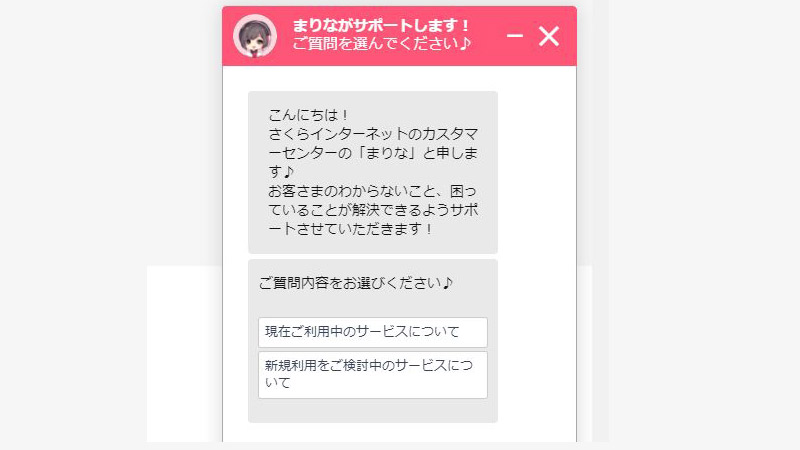Close the Marina support chat
Viewport: 800px width, 450px height.
(549, 36)
